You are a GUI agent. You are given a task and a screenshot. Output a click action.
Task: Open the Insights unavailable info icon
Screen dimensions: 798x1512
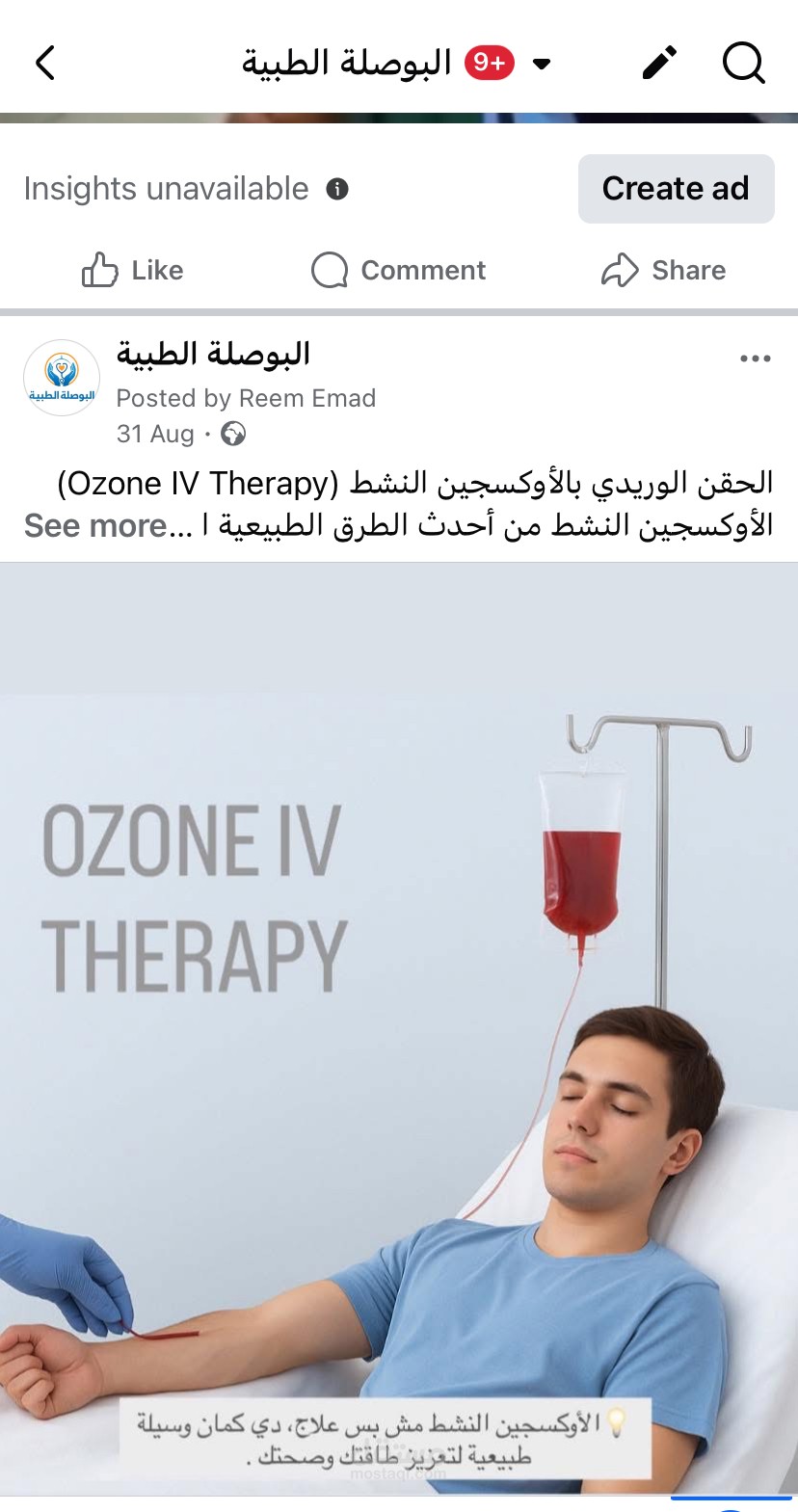coord(337,189)
